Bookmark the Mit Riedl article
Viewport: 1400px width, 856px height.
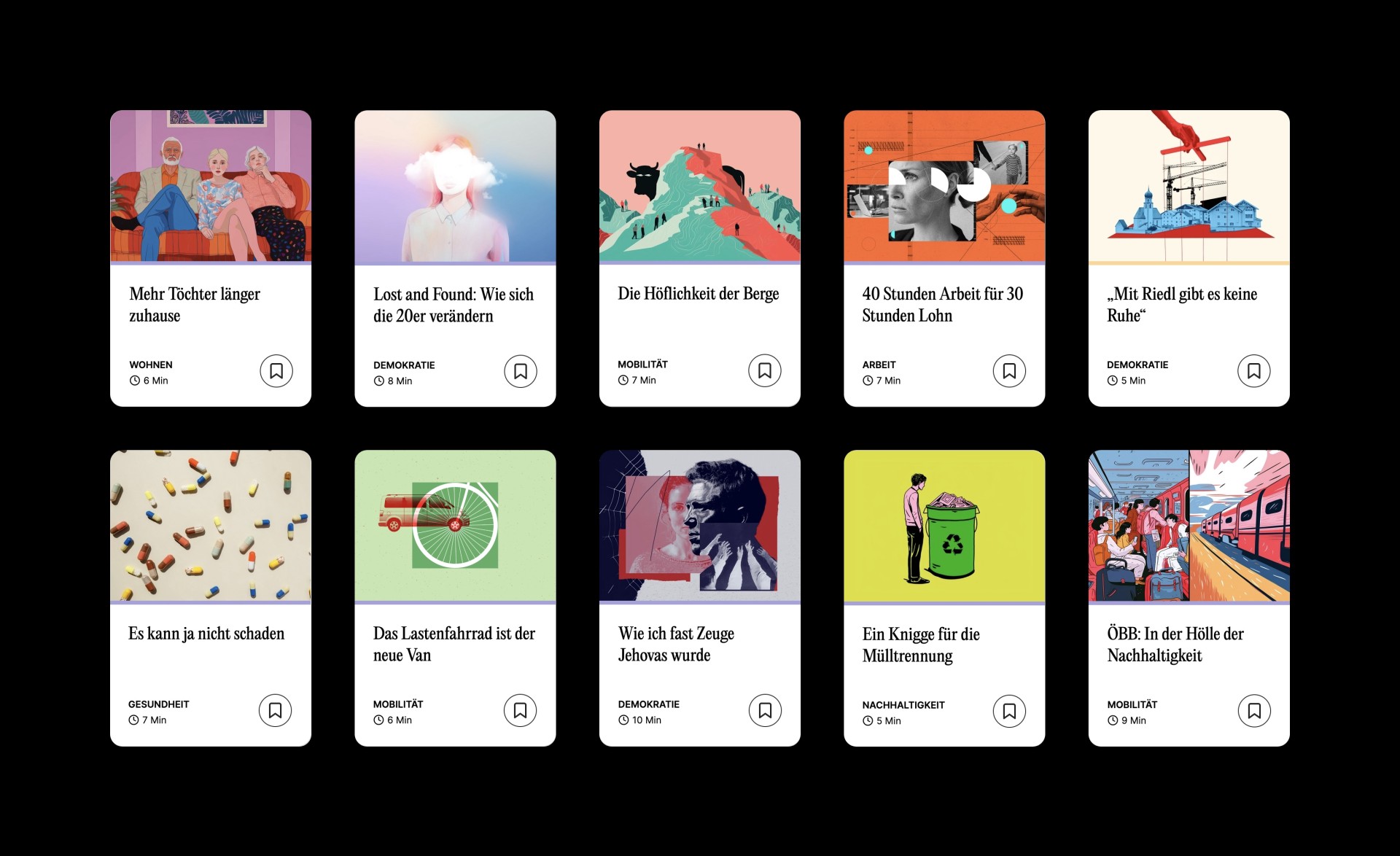click(x=1254, y=372)
